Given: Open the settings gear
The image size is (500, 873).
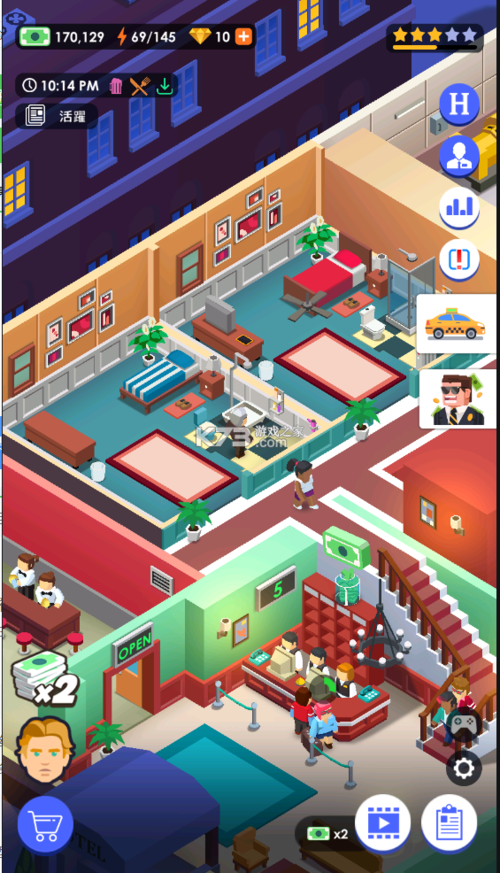Looking at the screenshot, I should coord(464,769).
